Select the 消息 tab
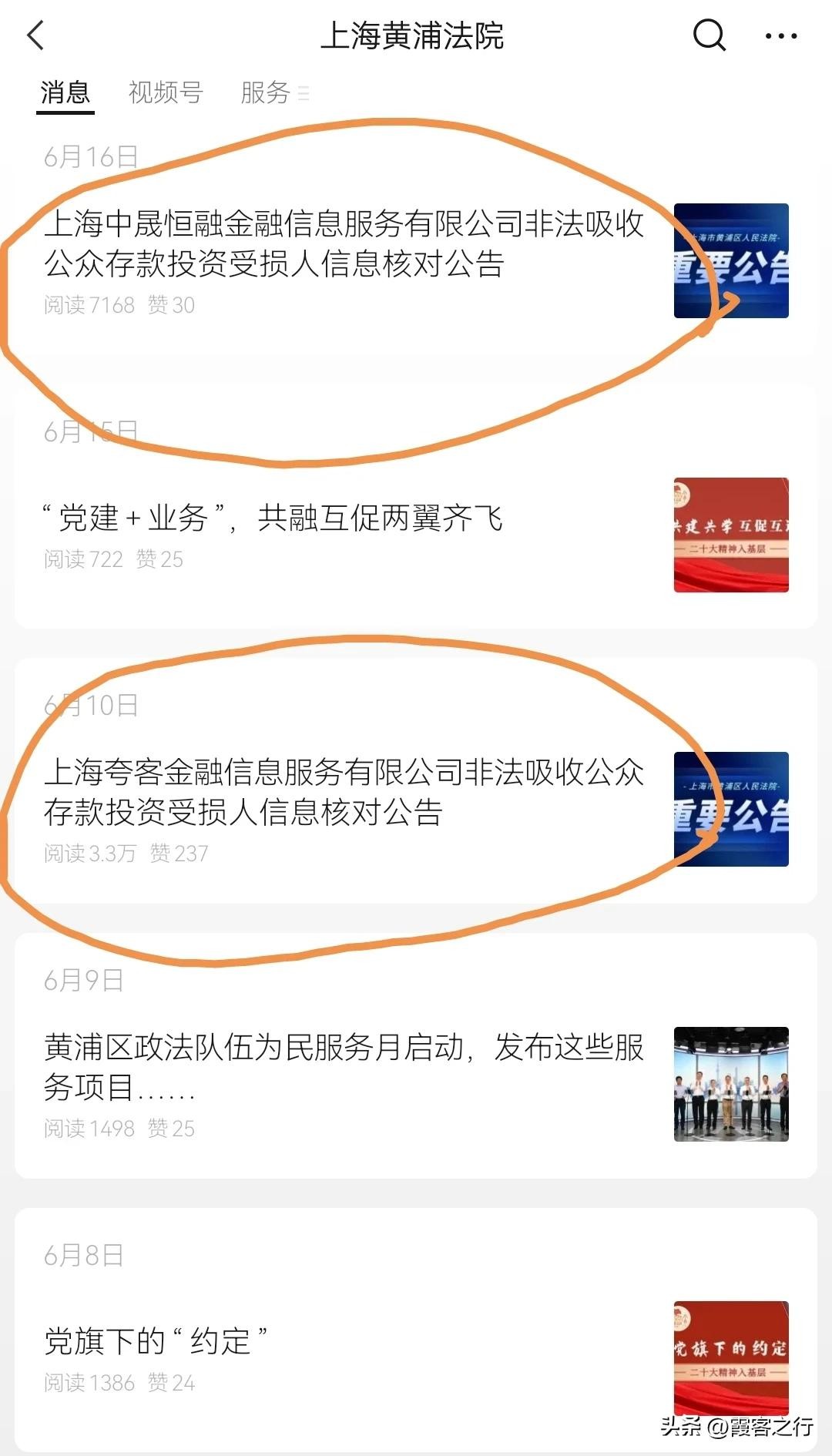832x1456 pixels. click(65, 92)
